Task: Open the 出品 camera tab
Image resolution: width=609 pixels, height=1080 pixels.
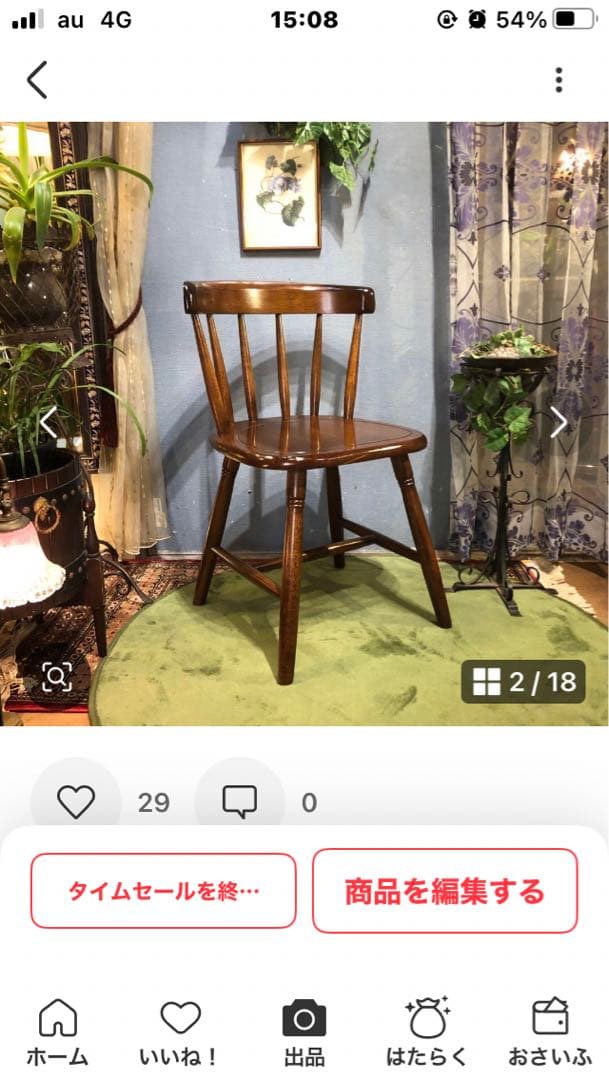Action: point(304,1032)
